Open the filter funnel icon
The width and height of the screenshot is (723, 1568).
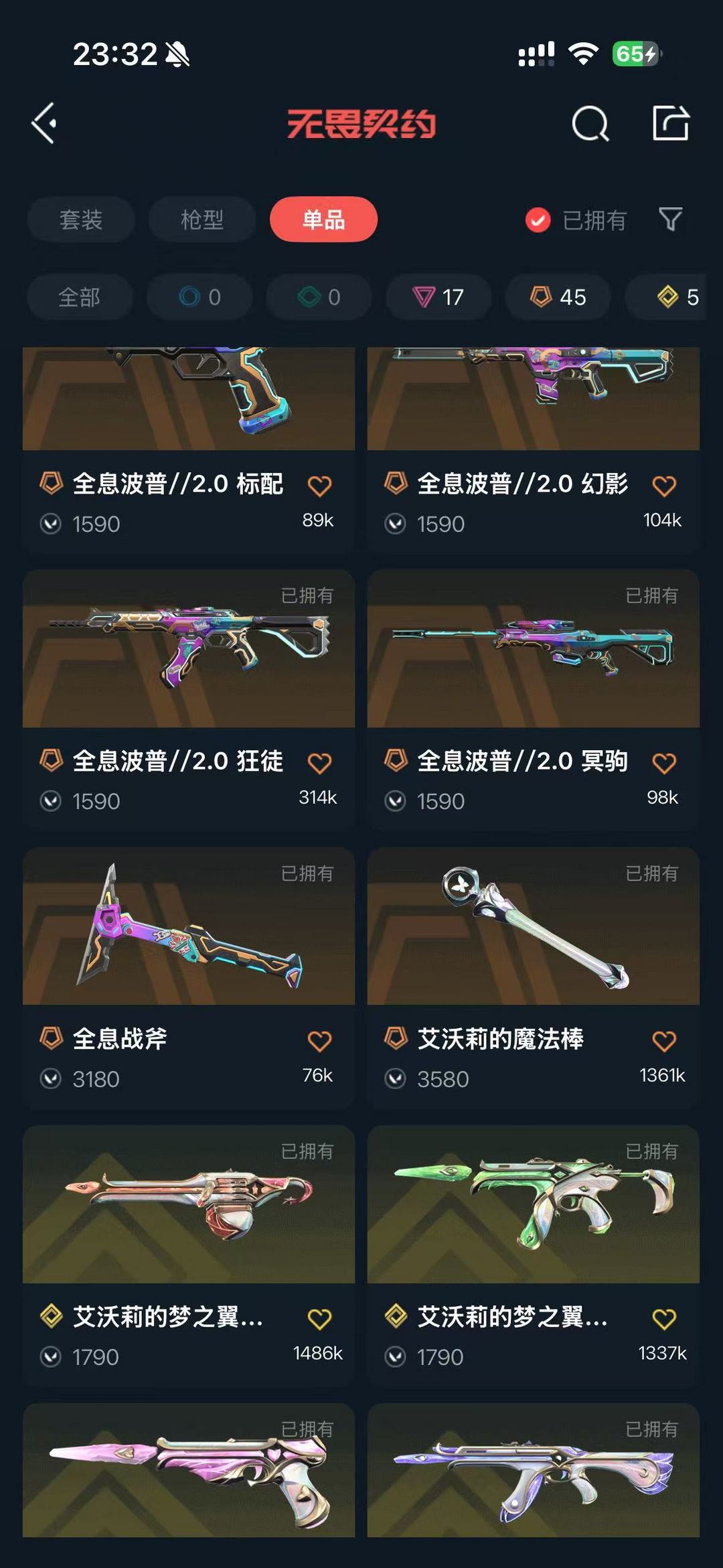coord(670,219)
